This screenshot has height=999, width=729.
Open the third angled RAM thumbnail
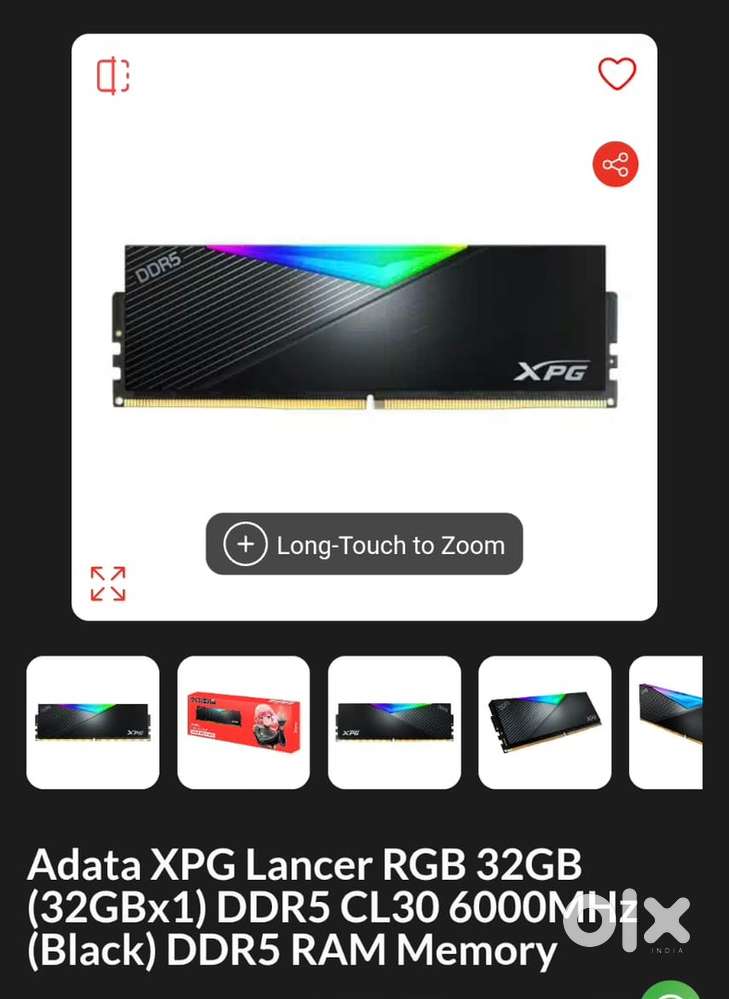[394, 722]
